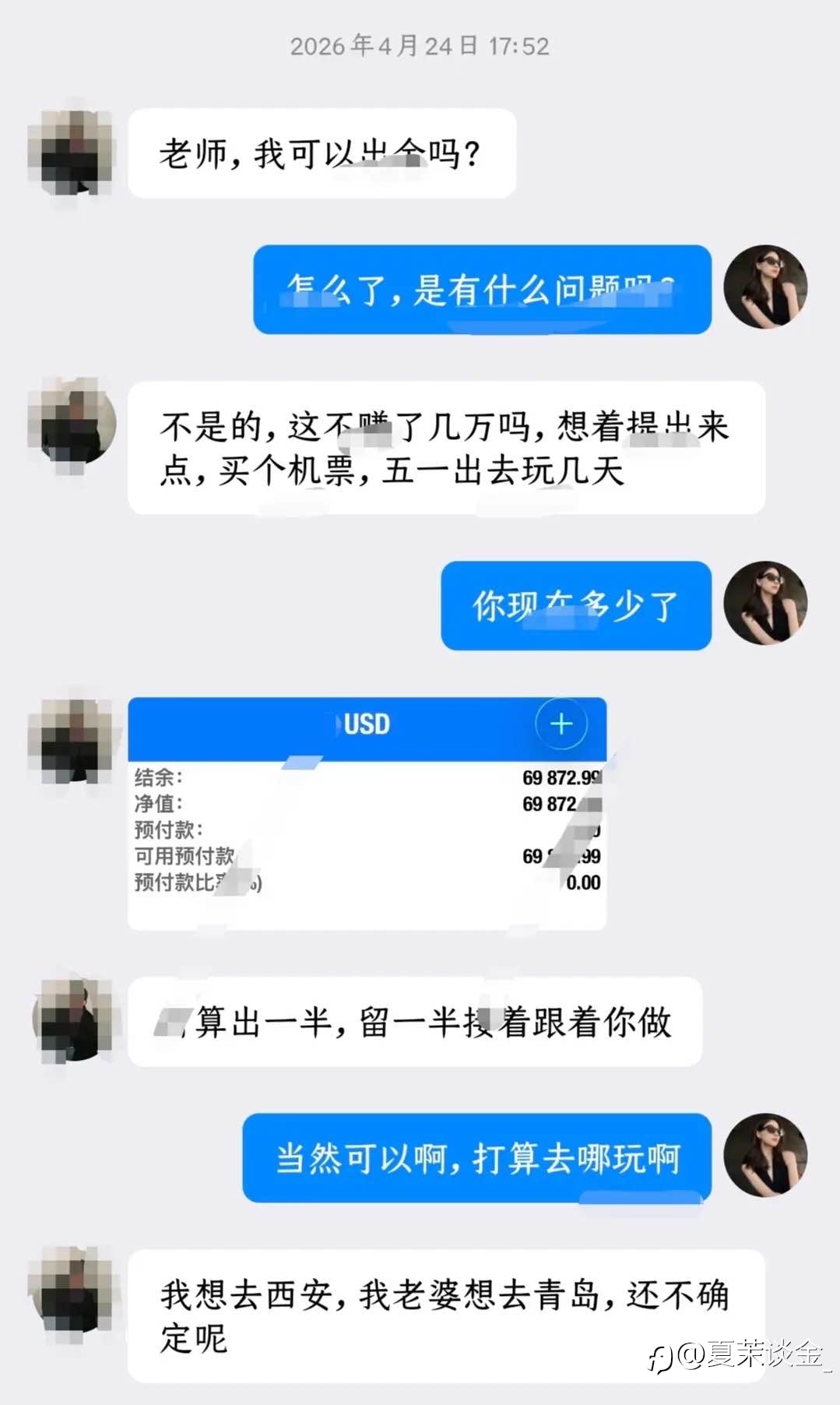Tap the avatar beside '当然可以啊,打算去哪玩啊'
Viewport: 840px width, 1405px height.
click(765, 1155)
